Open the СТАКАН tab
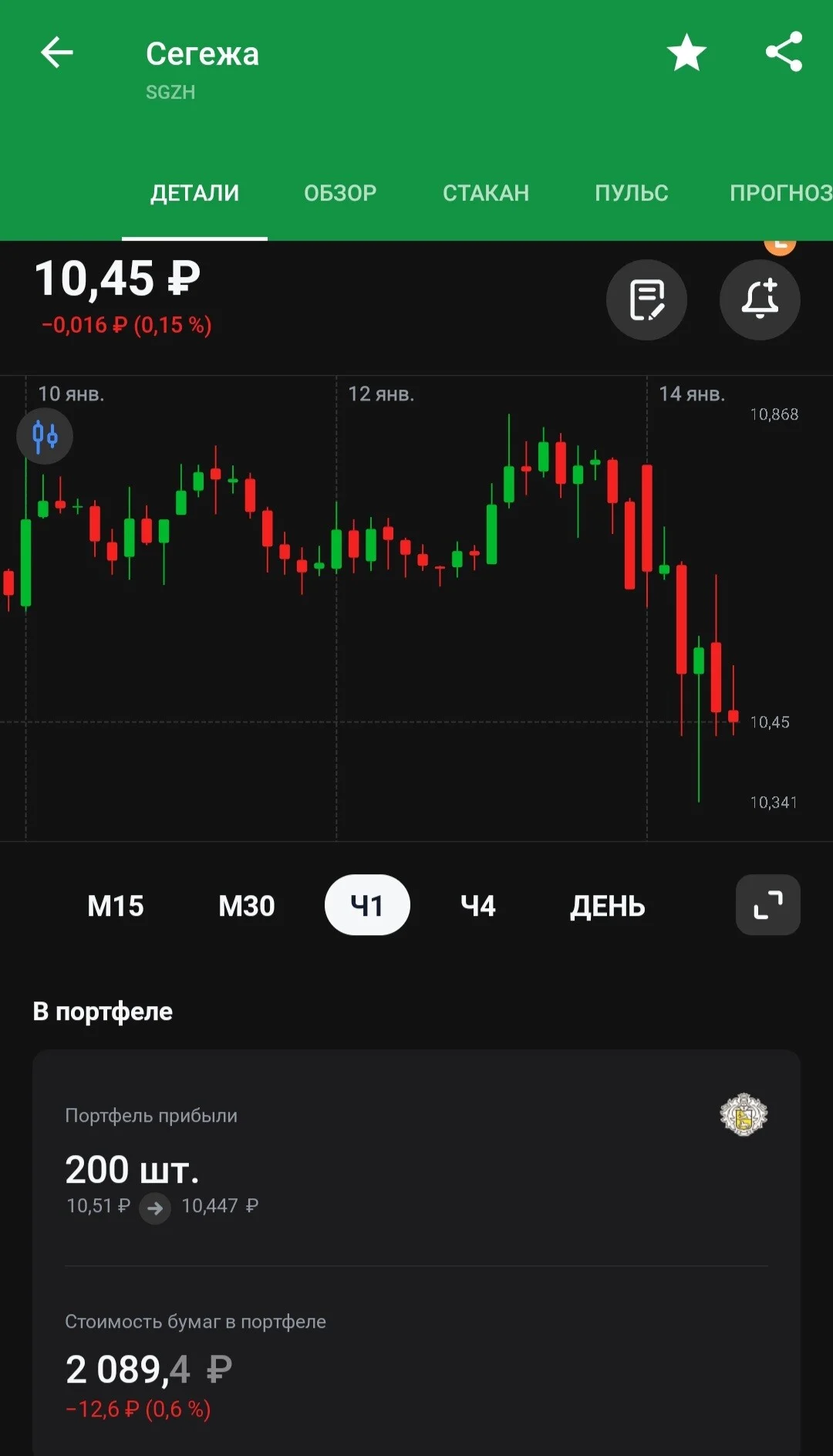 (x=486, y=193)
